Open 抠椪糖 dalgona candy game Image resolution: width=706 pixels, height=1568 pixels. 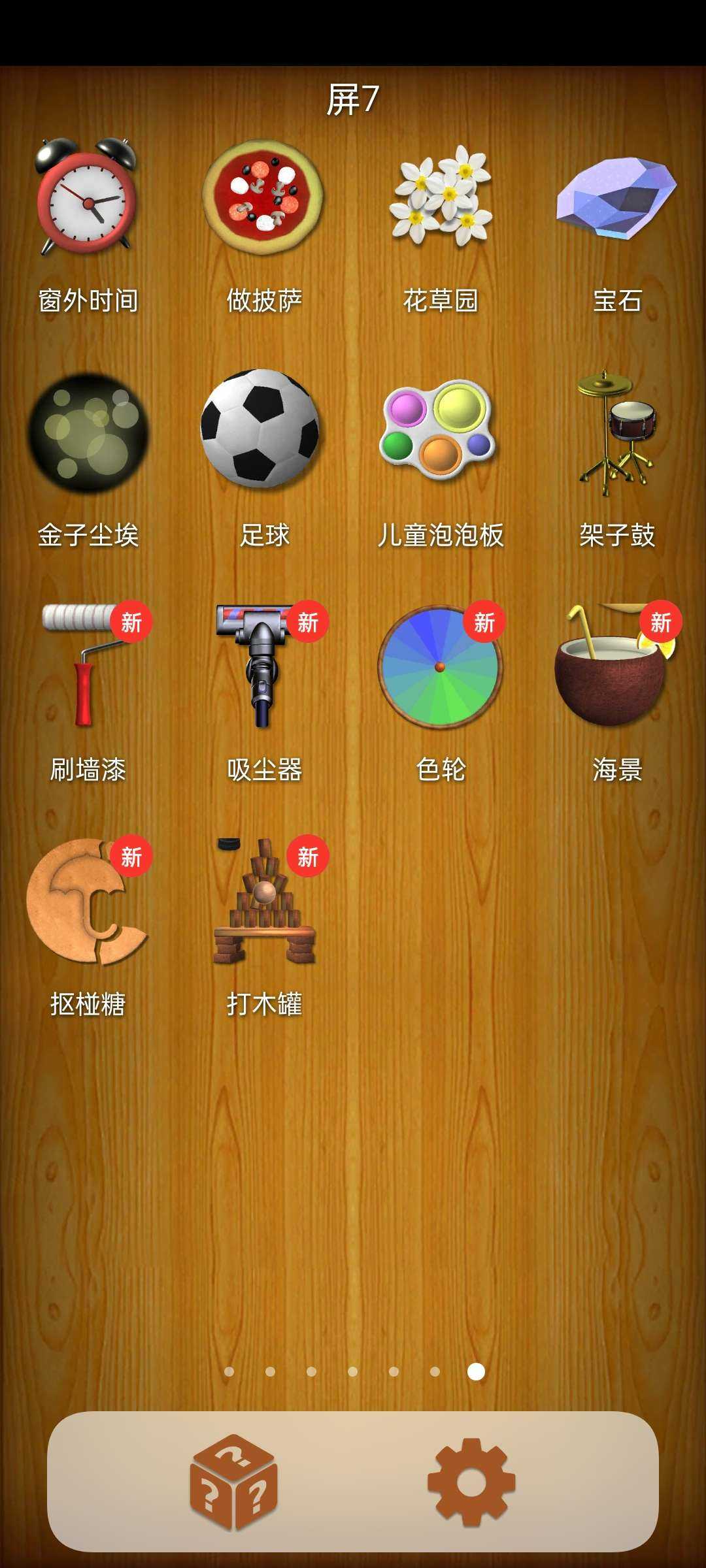pyautogui.click(x=88, y=902)
